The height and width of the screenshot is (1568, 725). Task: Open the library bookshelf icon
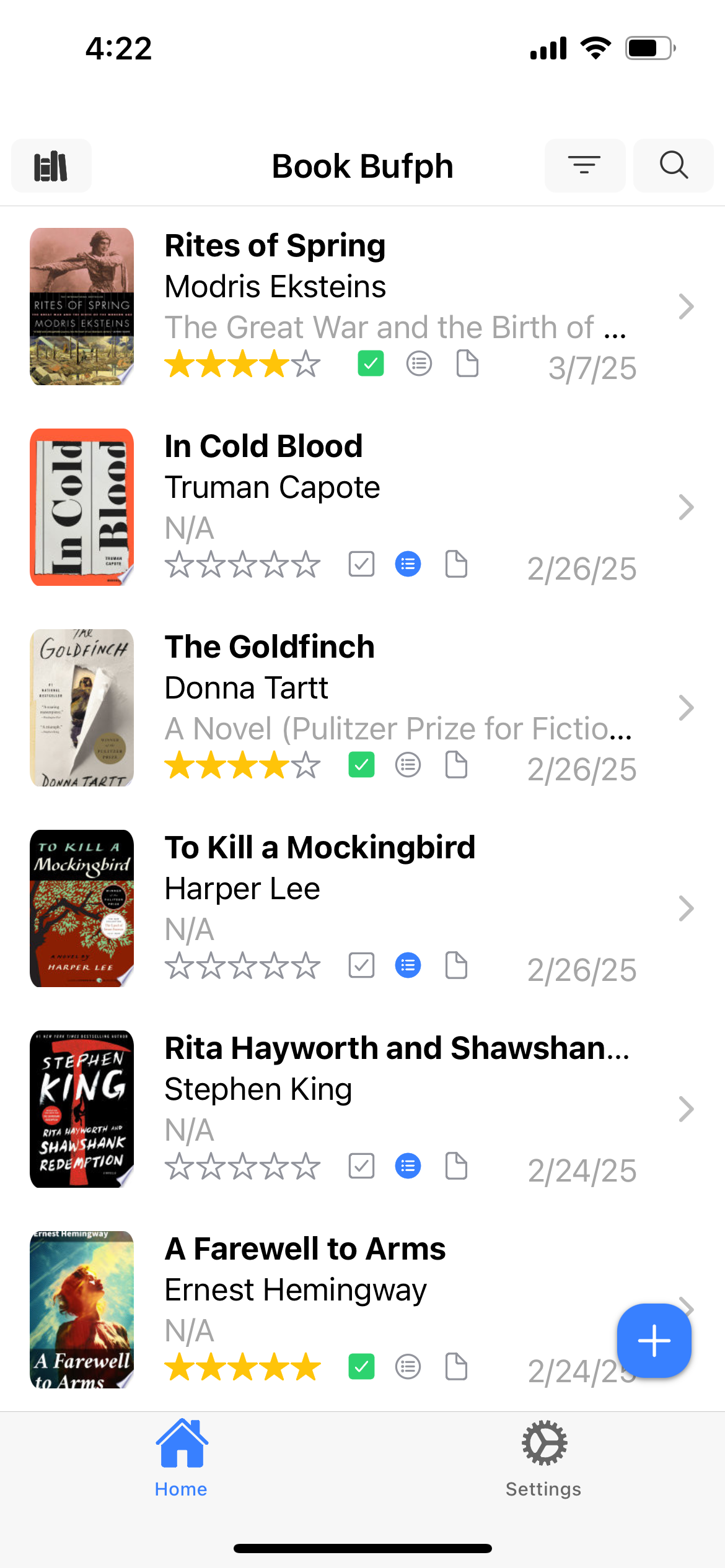click(51, 166)
